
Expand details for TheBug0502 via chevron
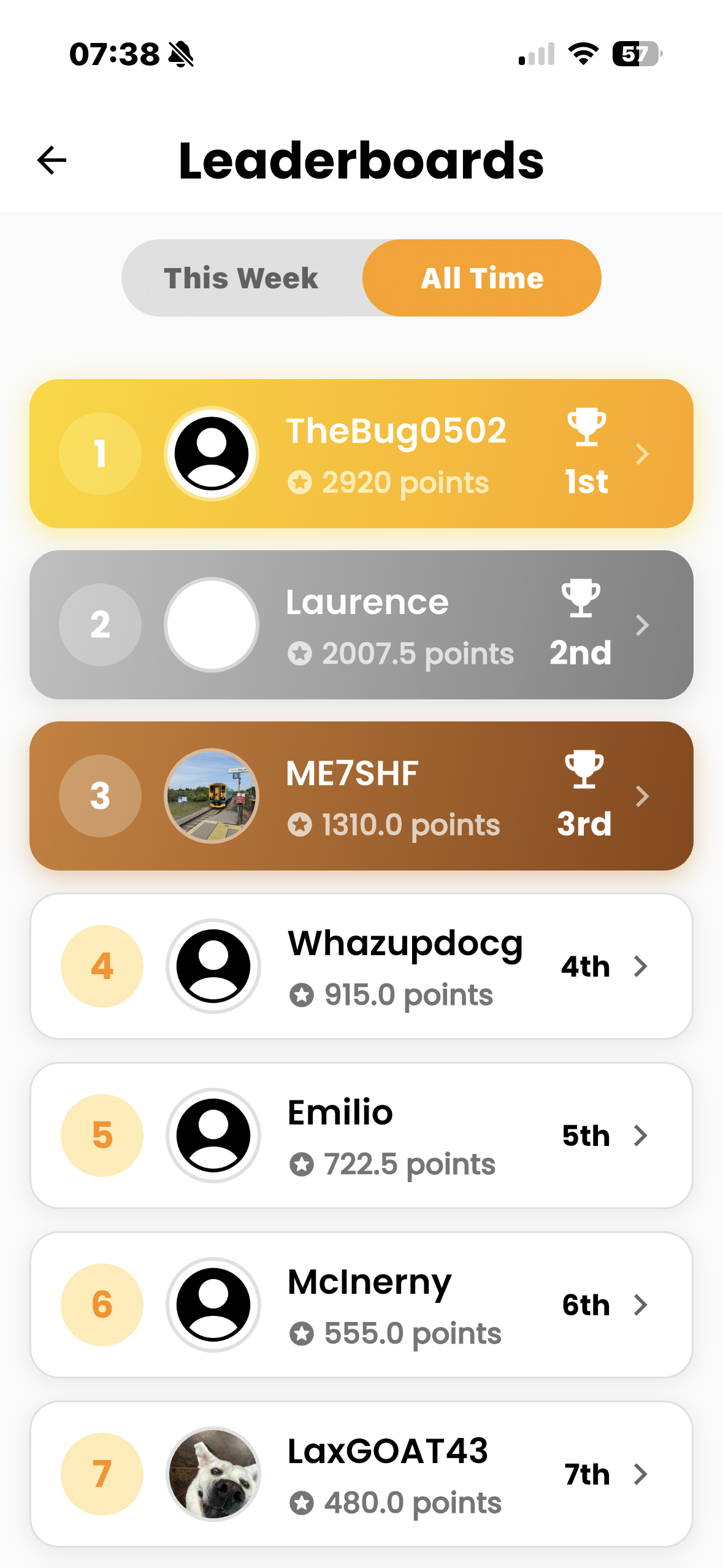coord(643,453)
